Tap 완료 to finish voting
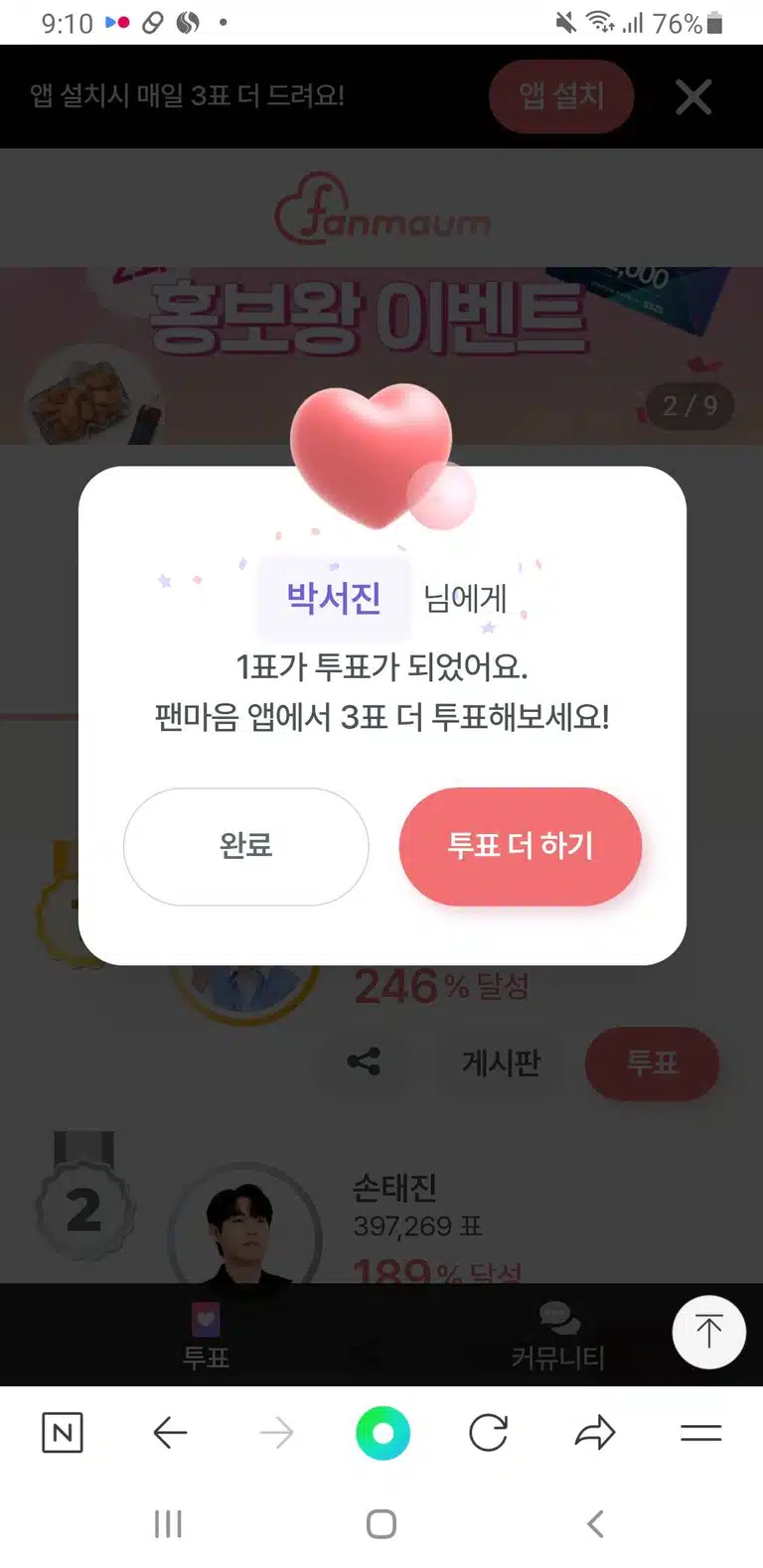The width and height of the screenshot is (763, 1568). (245, 846)
